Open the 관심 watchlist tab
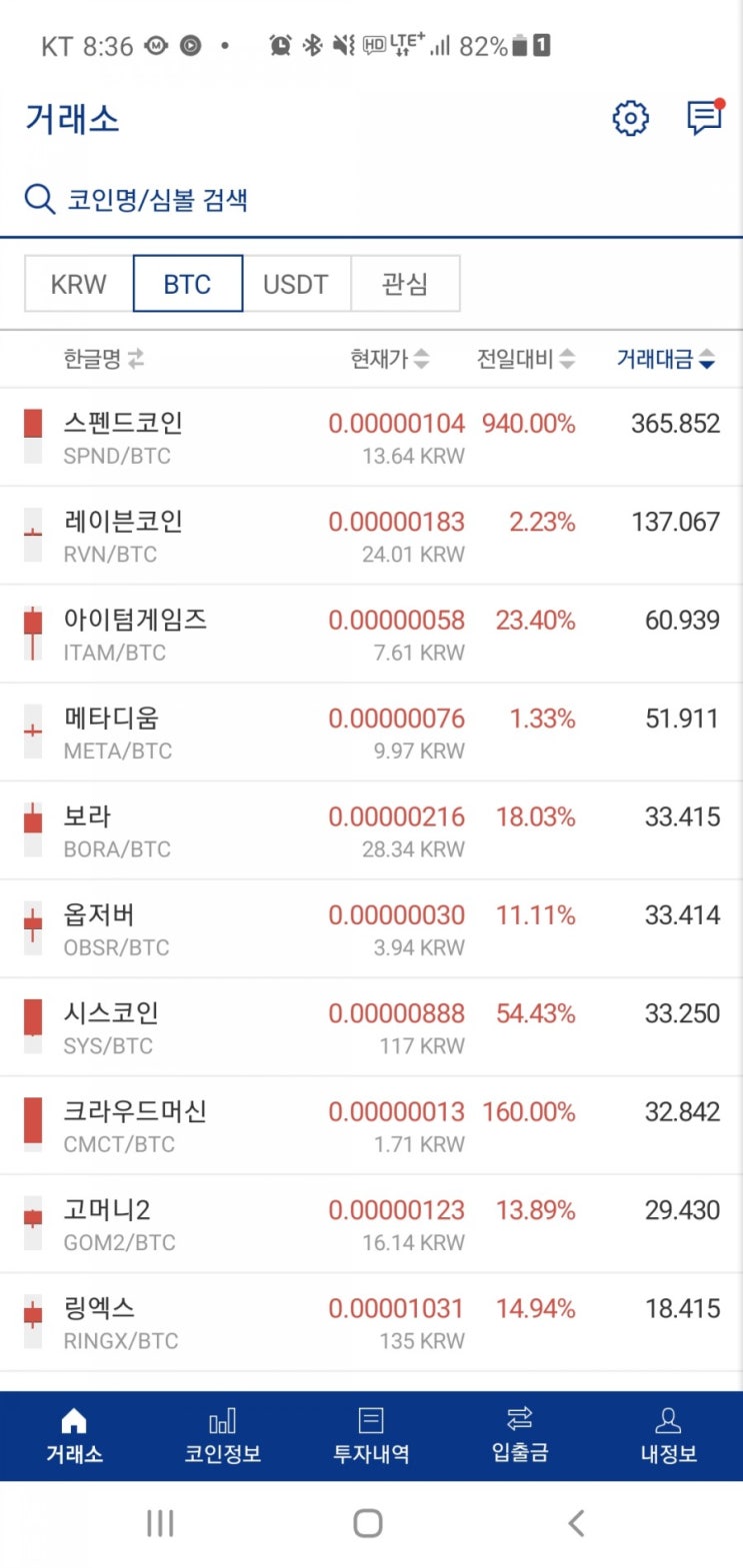Viewport: 743px width, 1568px height. 404,283
